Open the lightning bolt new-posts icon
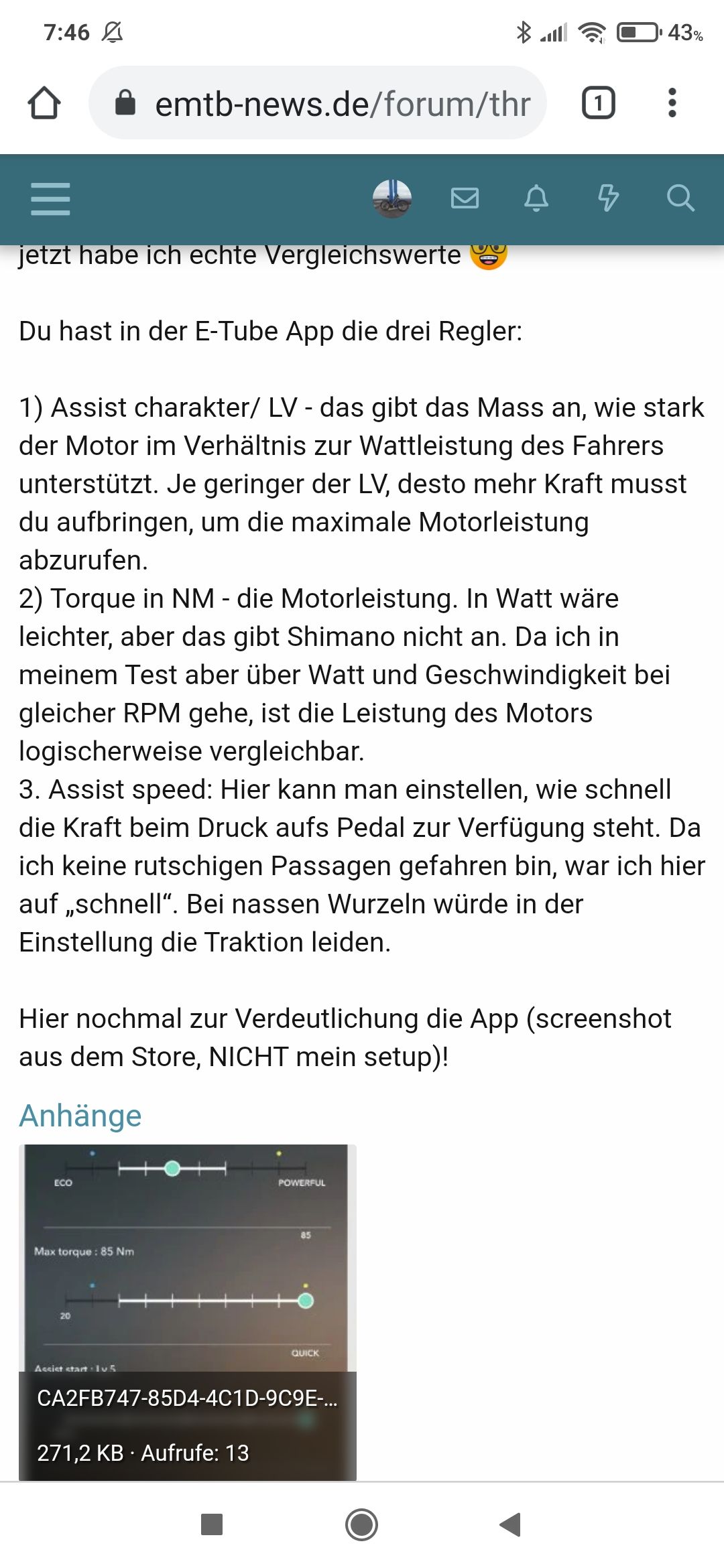 (x=608, y=198)
